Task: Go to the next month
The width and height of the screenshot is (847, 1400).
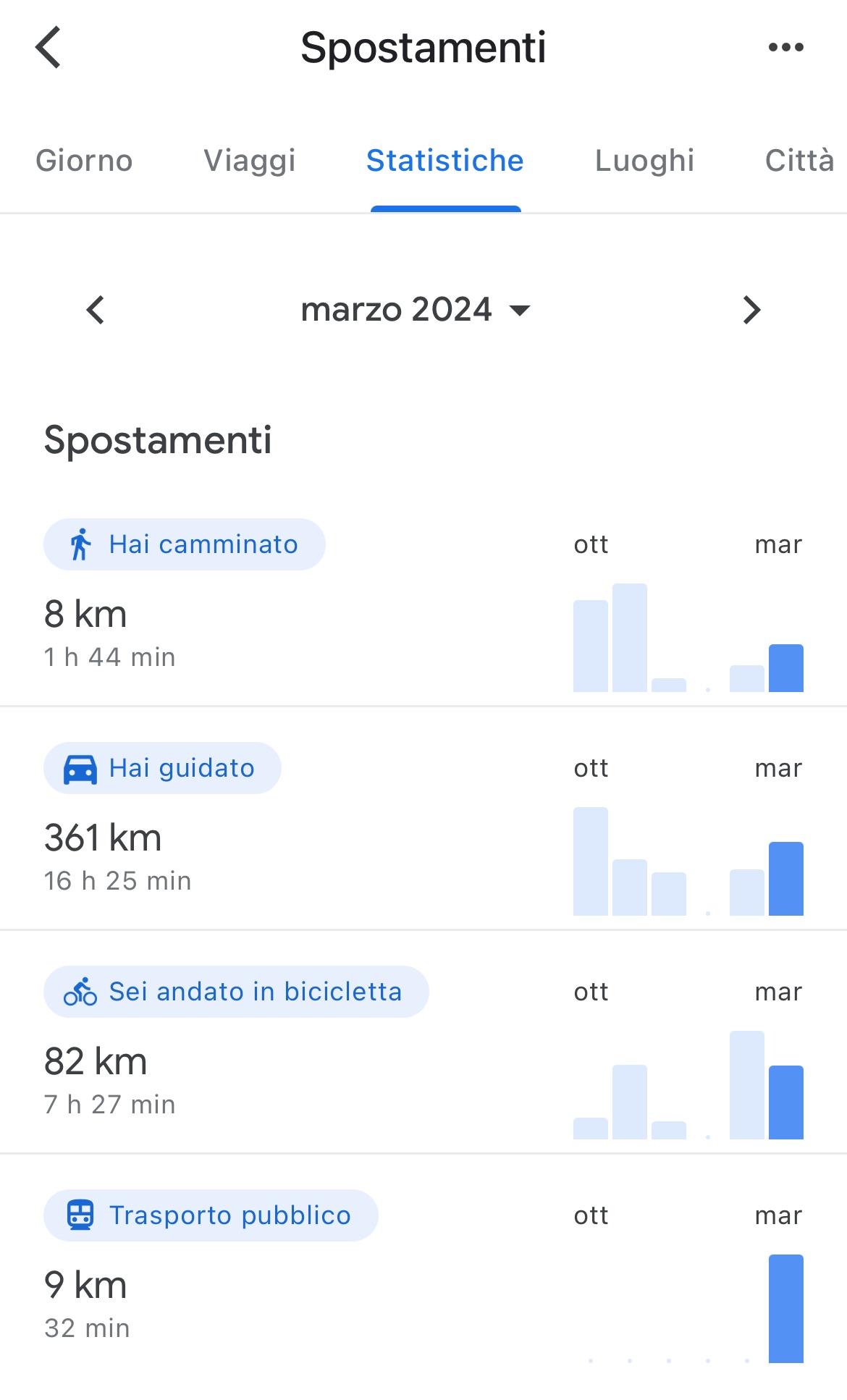Action: tap(751, 310)
